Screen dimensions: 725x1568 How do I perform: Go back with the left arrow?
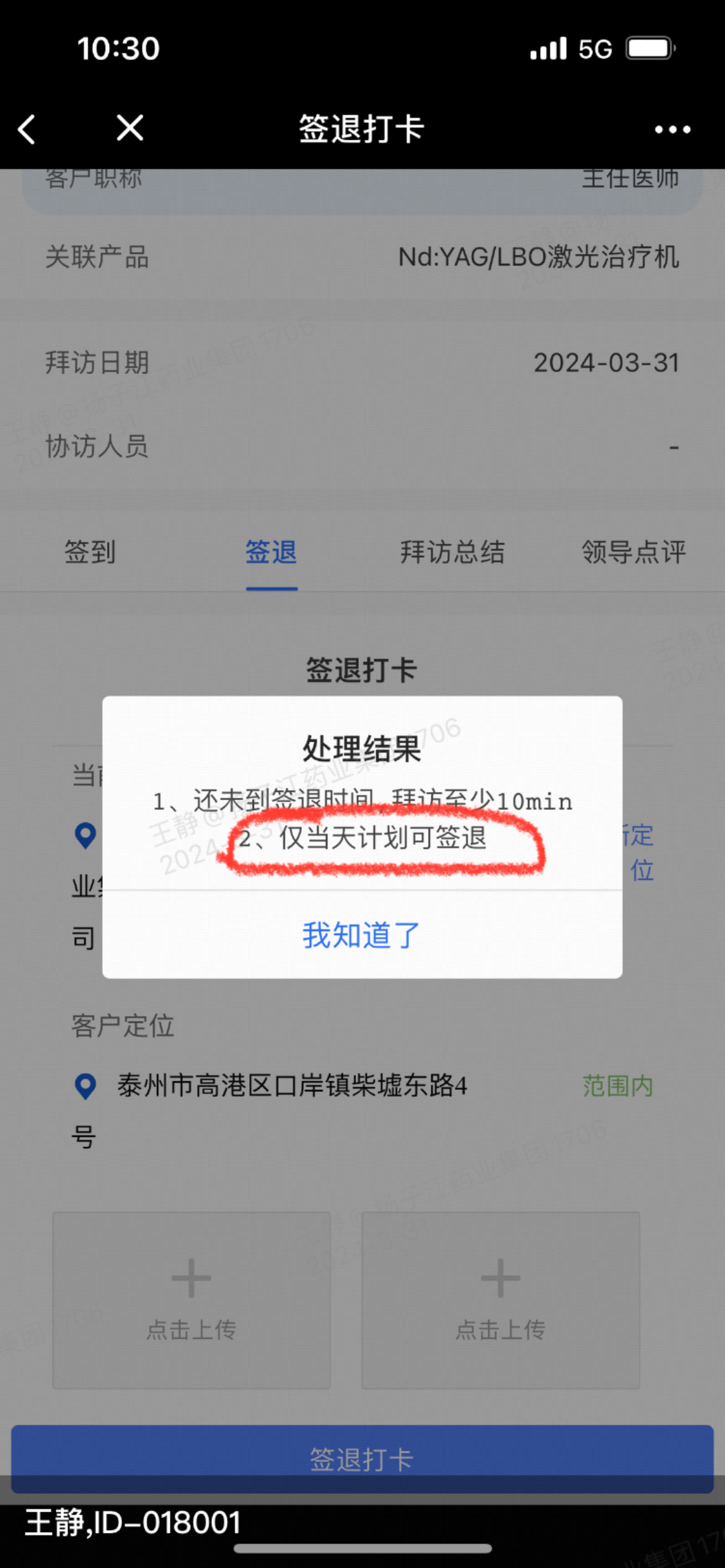pos(27,129)
